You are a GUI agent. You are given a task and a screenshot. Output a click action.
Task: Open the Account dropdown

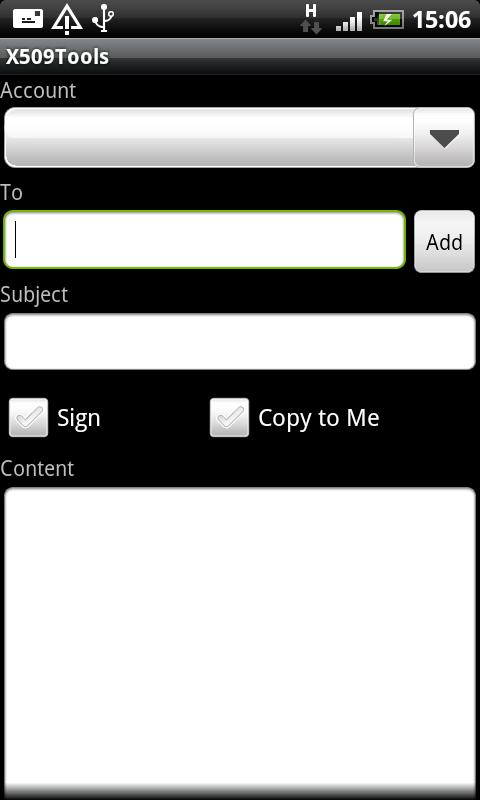[x=239, y=137]
